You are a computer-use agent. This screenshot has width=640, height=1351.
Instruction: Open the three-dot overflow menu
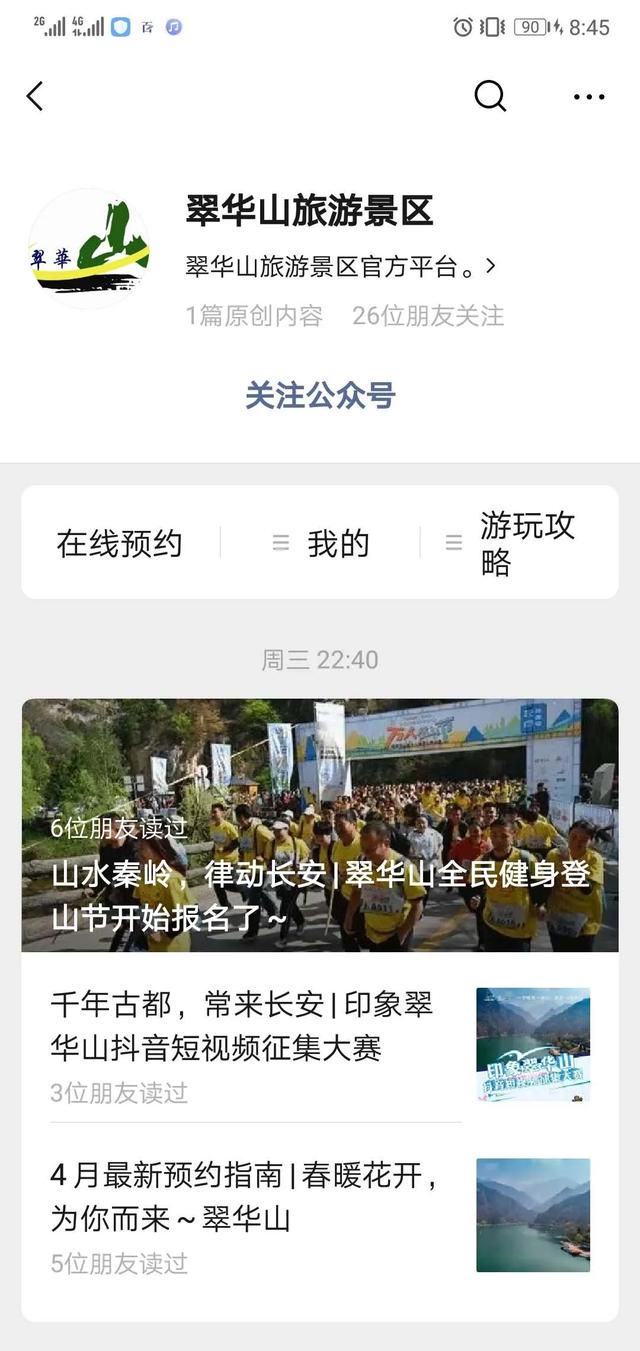tap(589, 97)
